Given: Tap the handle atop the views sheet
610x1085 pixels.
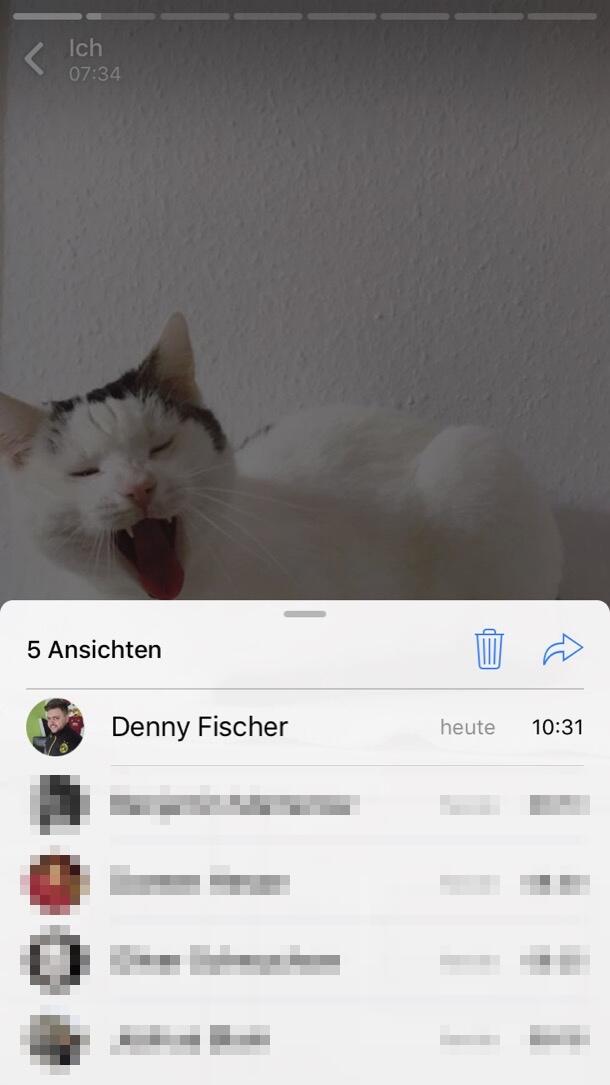Looking at the screenshot, I should tap(305, 613).
